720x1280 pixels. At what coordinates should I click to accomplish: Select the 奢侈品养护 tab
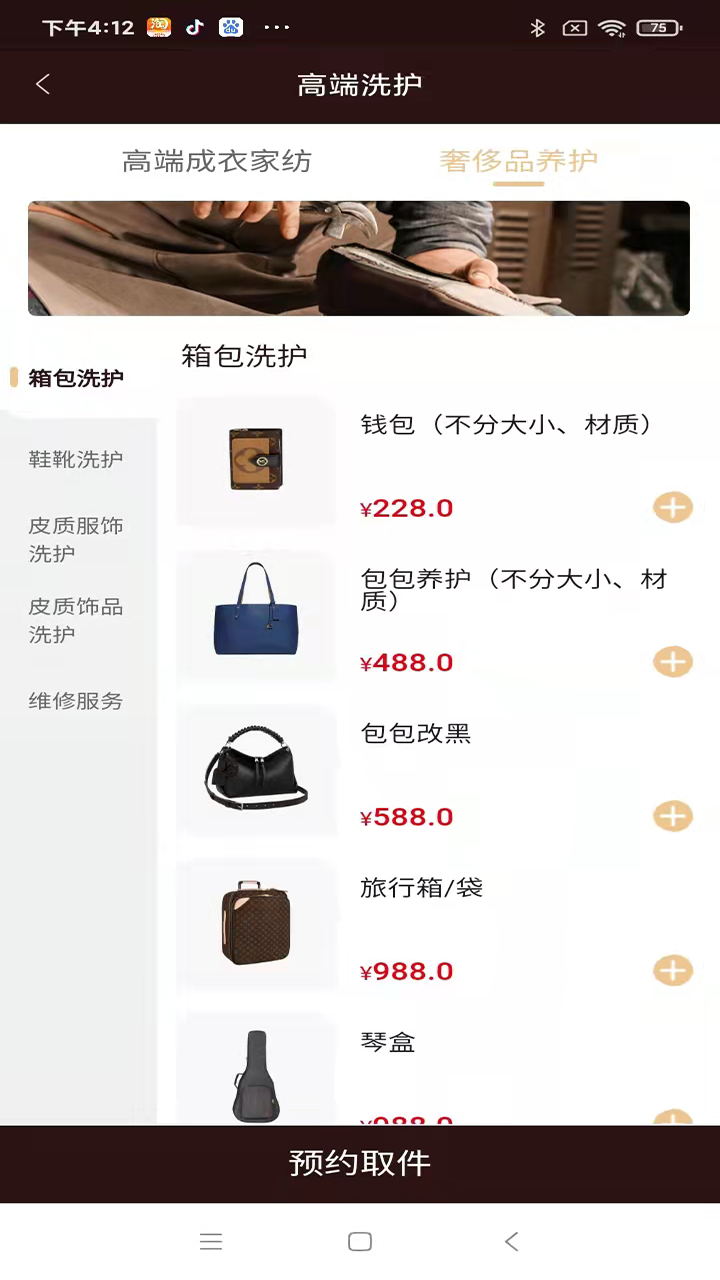coord(518,161)
